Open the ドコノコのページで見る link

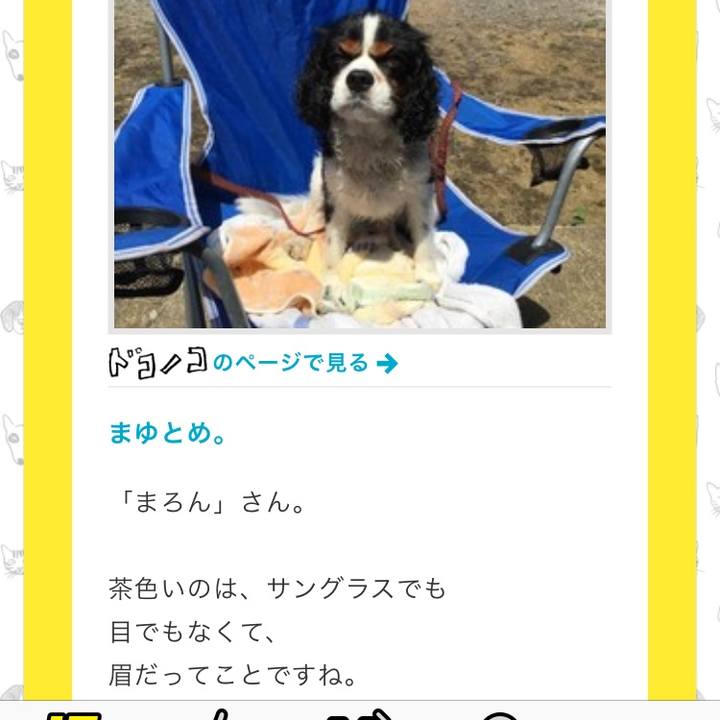(x=255, y=363)
